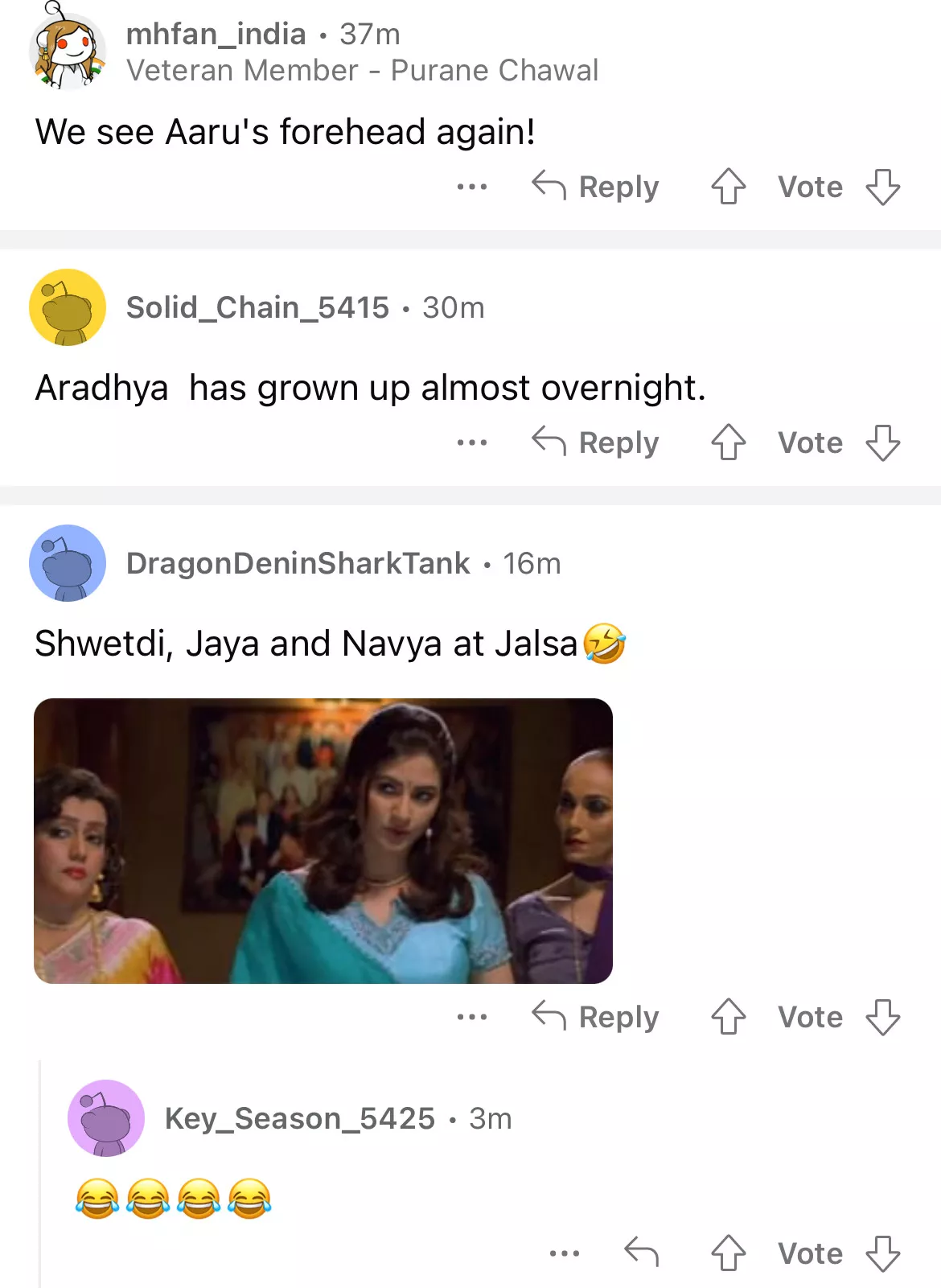Upvote mhfan_india's comment
The height and width of the screenshot is (1288, 941).
point(729,187)
